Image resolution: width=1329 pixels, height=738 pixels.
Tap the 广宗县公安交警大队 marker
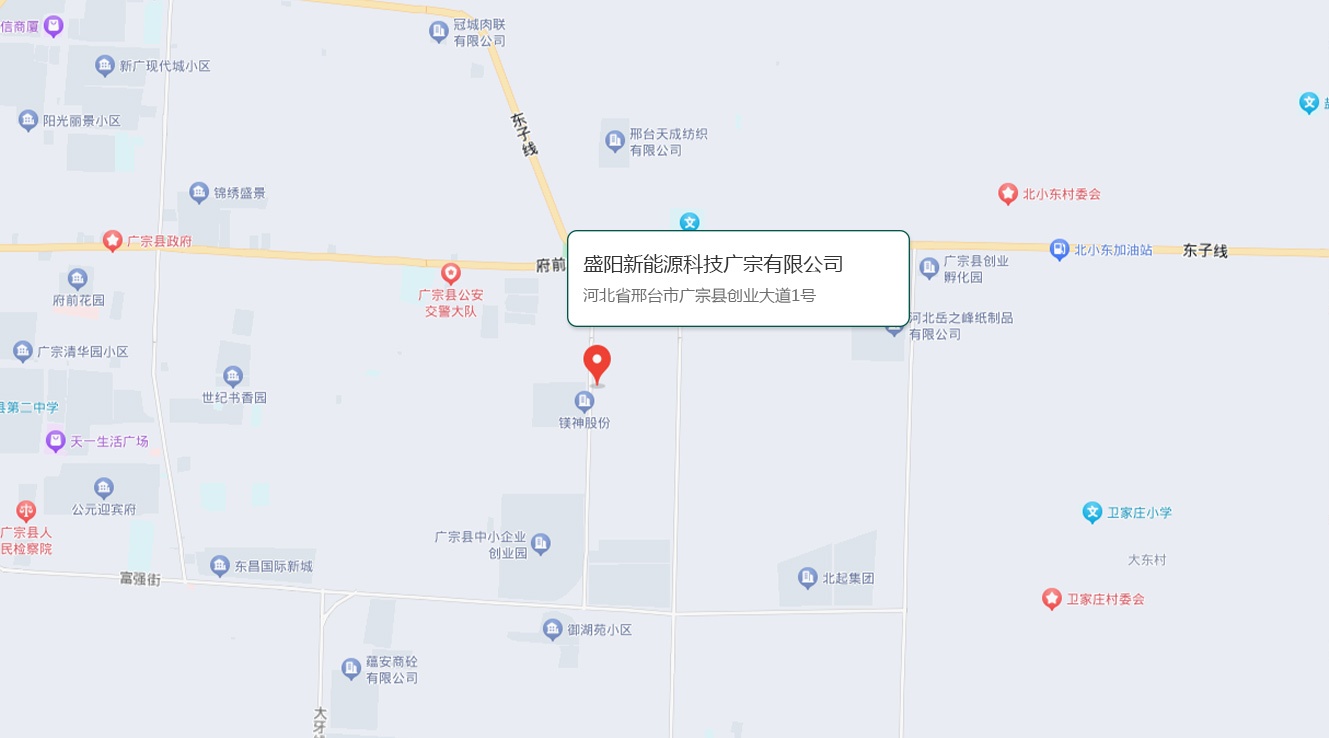[451, 273]
